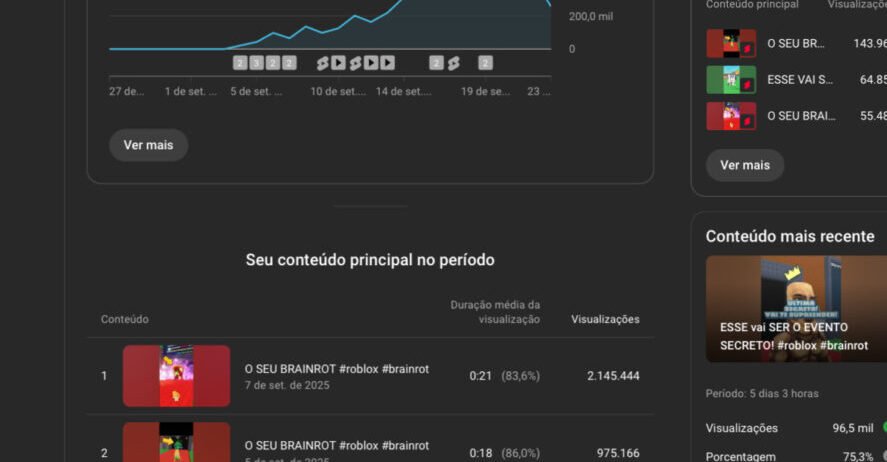887x462 pixels.
Task: Select the chart marker labeled 3
Action: [x=256, y=63]
